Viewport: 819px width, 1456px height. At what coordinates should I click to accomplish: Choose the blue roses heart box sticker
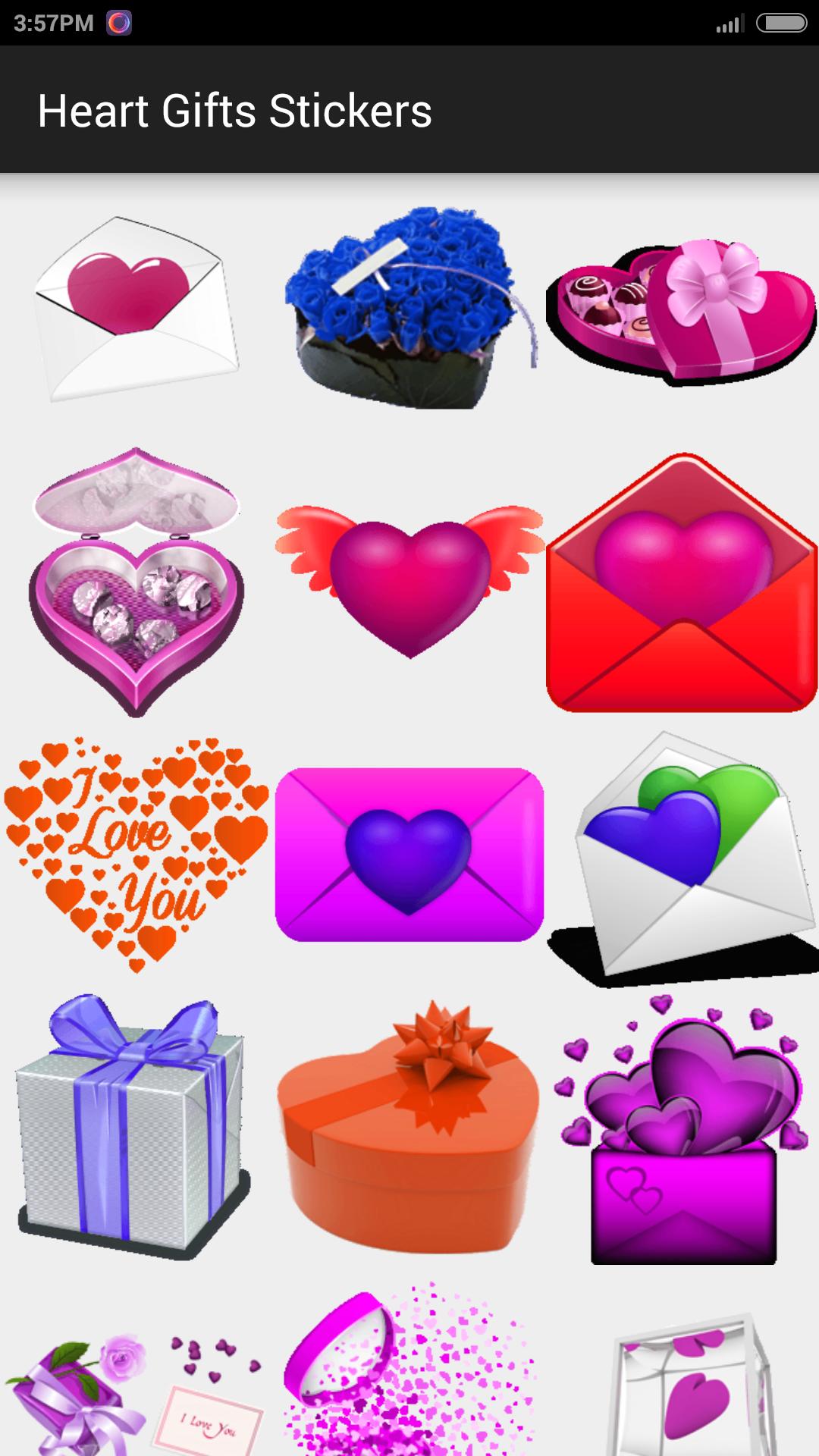tap(409, 309)
